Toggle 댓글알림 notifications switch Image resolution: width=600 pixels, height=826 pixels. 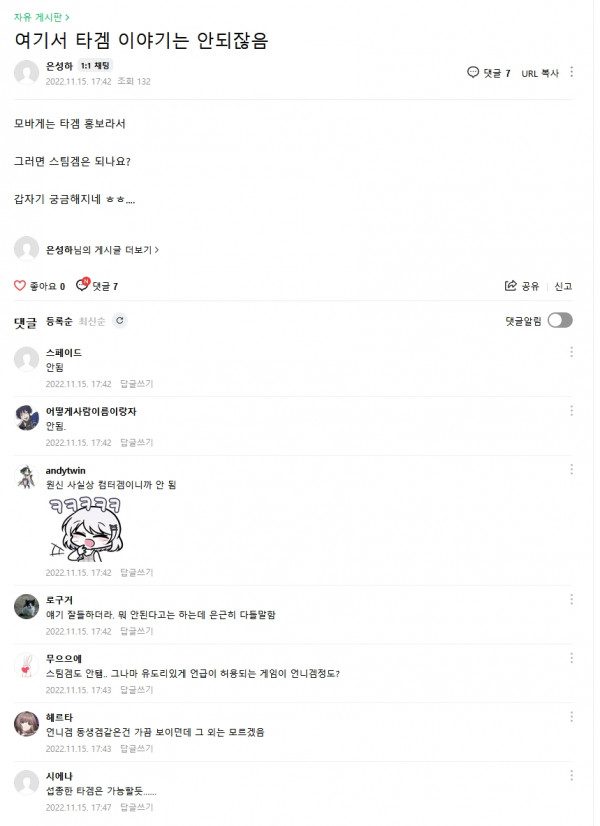click(x=560, y=320)
